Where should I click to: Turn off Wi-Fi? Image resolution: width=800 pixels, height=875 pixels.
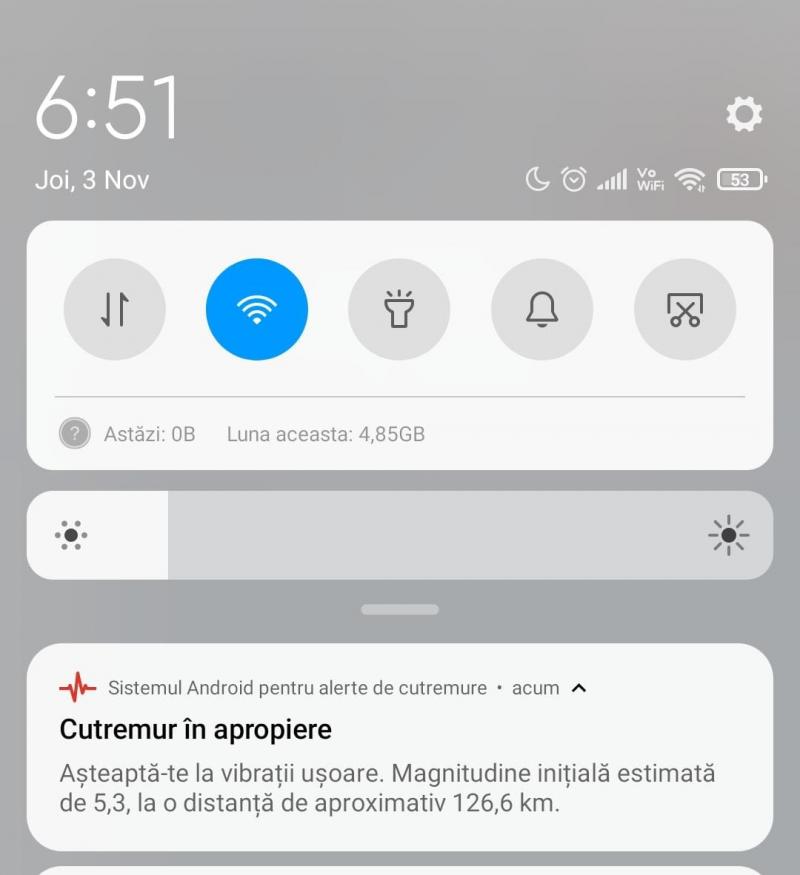click(257, 309)
